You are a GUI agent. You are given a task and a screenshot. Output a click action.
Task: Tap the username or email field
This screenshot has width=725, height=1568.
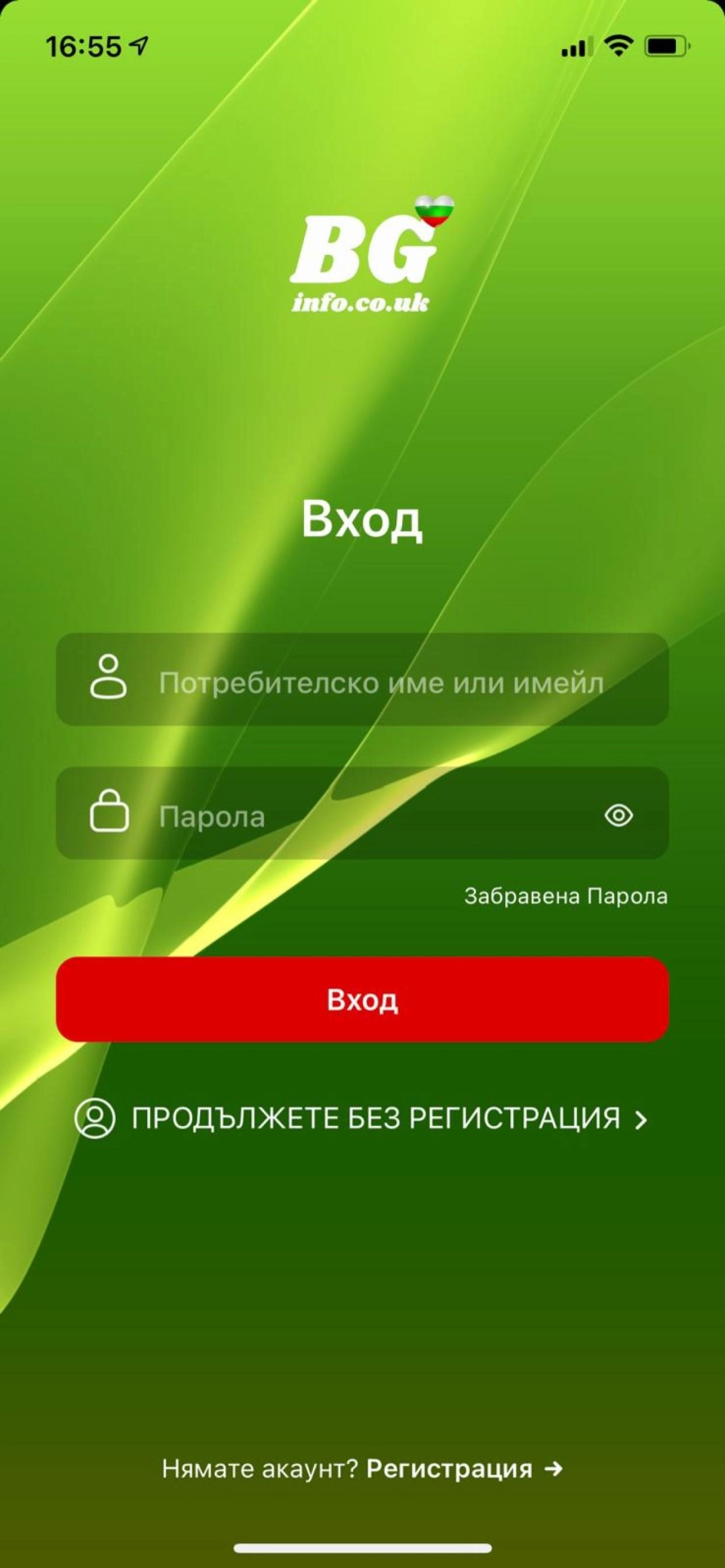(380, 682)
